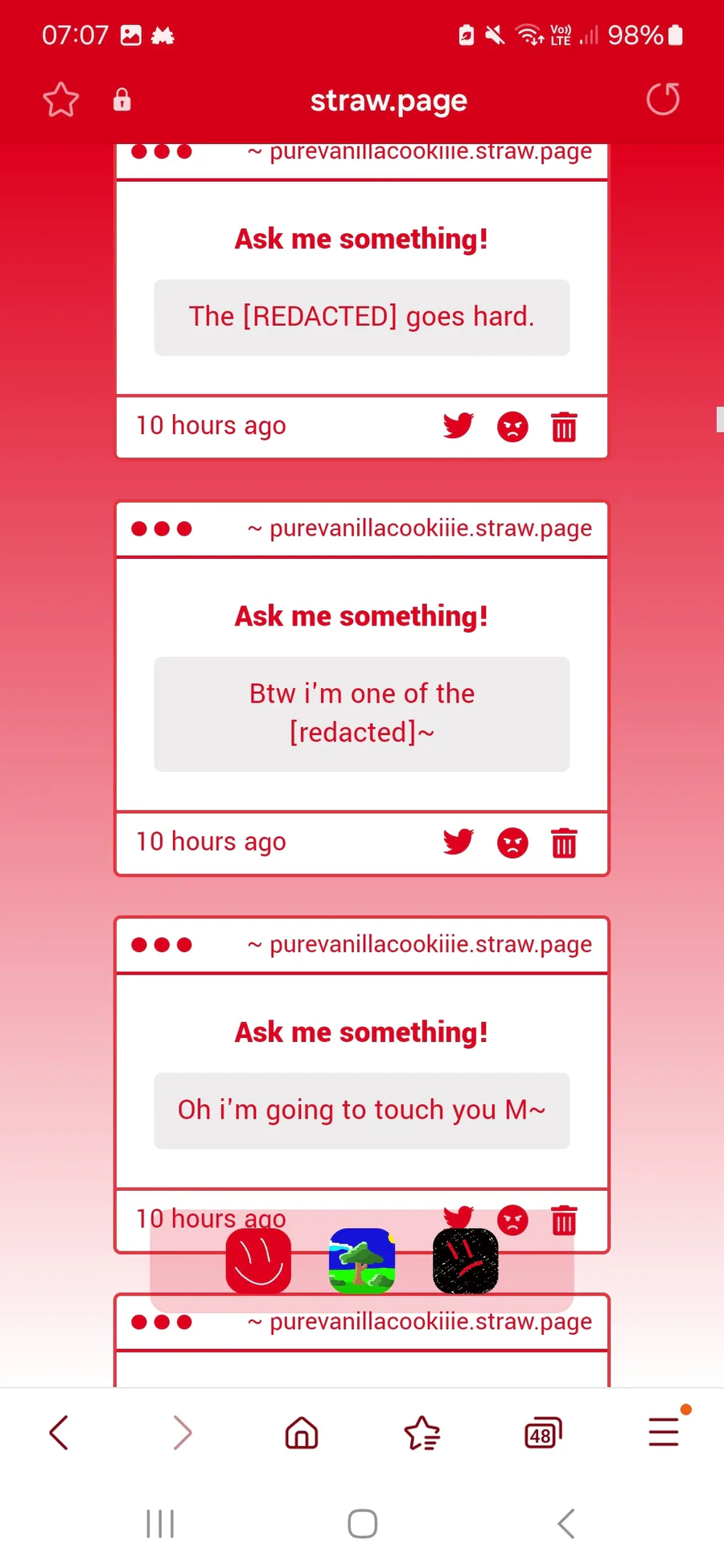
Task: Open the browser bookmarks list
Action: 422,1432
